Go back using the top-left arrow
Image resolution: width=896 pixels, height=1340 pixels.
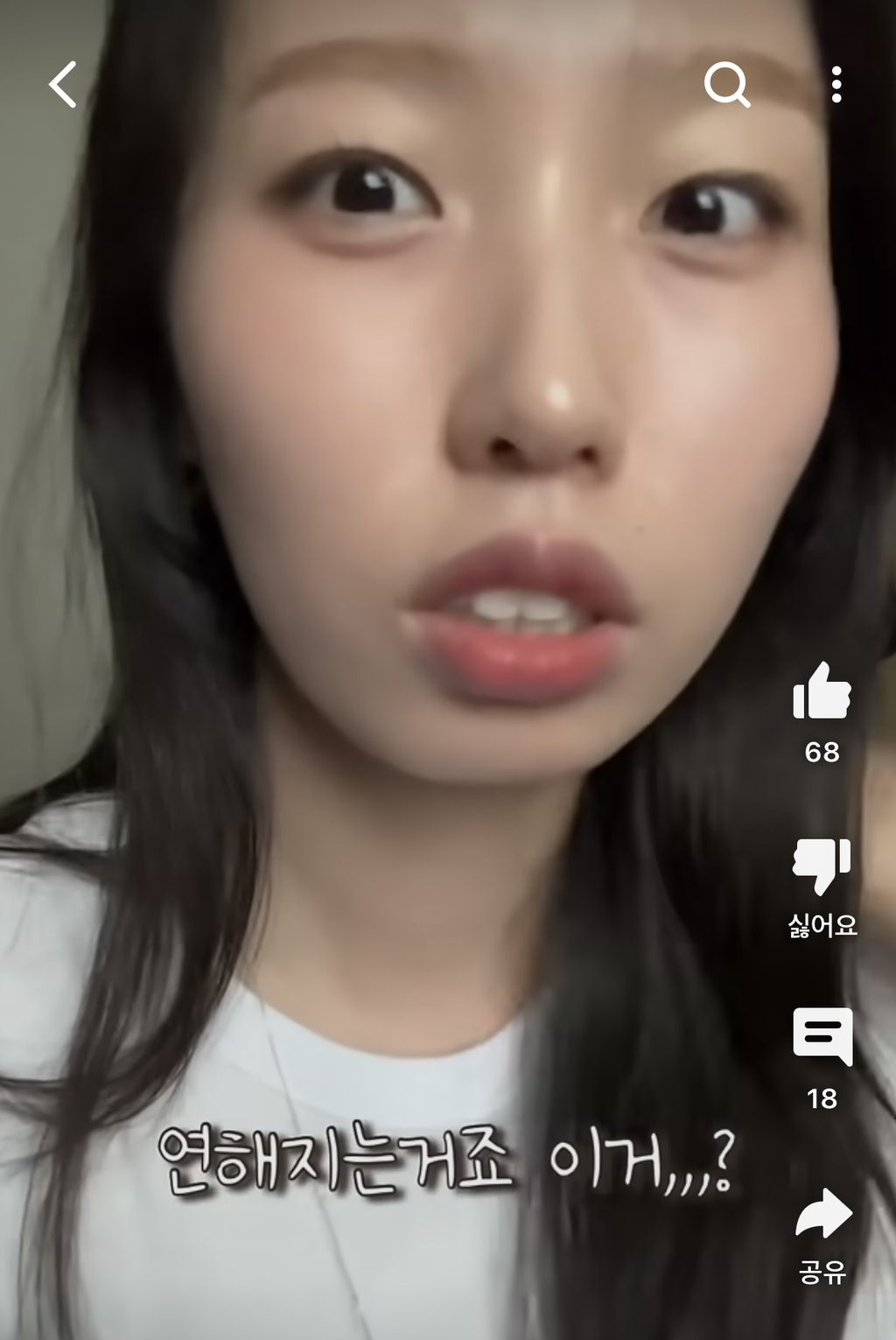point(63,85)
